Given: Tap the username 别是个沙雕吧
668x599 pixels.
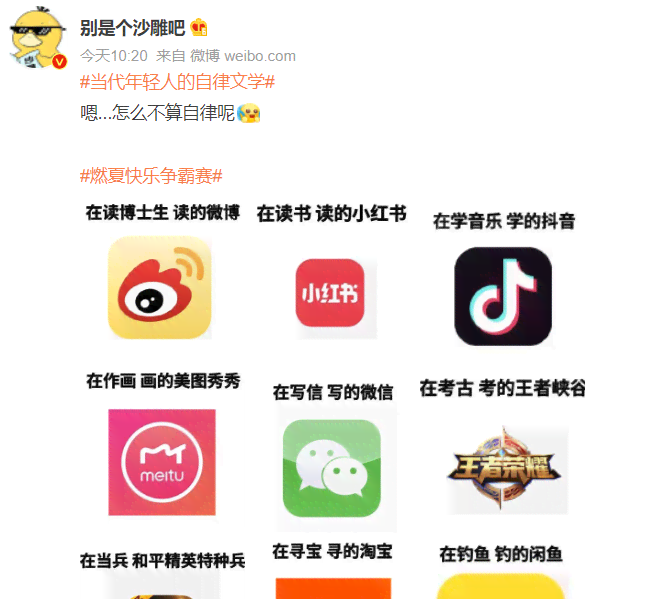Looking at the screenshot, I should coord(132,27).
